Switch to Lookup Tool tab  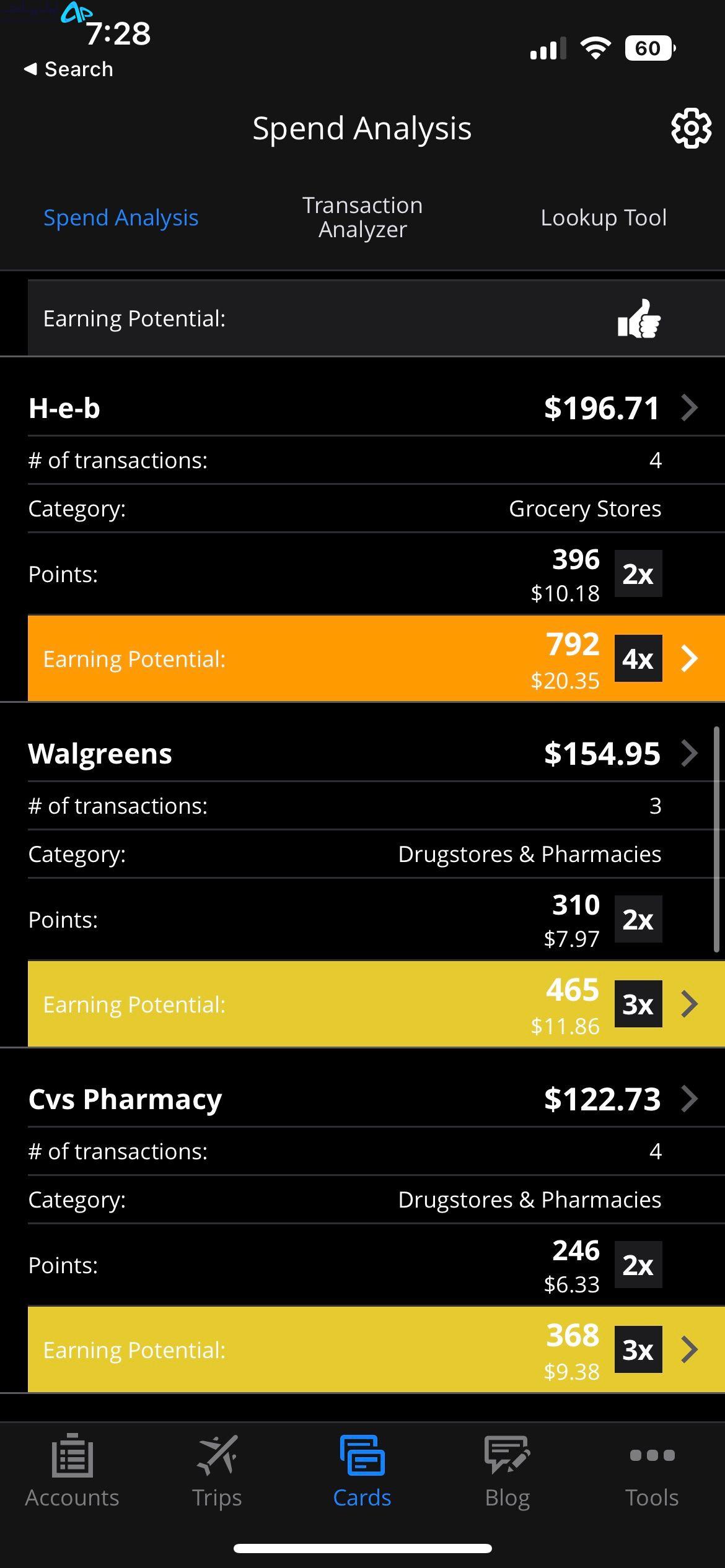pos(604,218)
